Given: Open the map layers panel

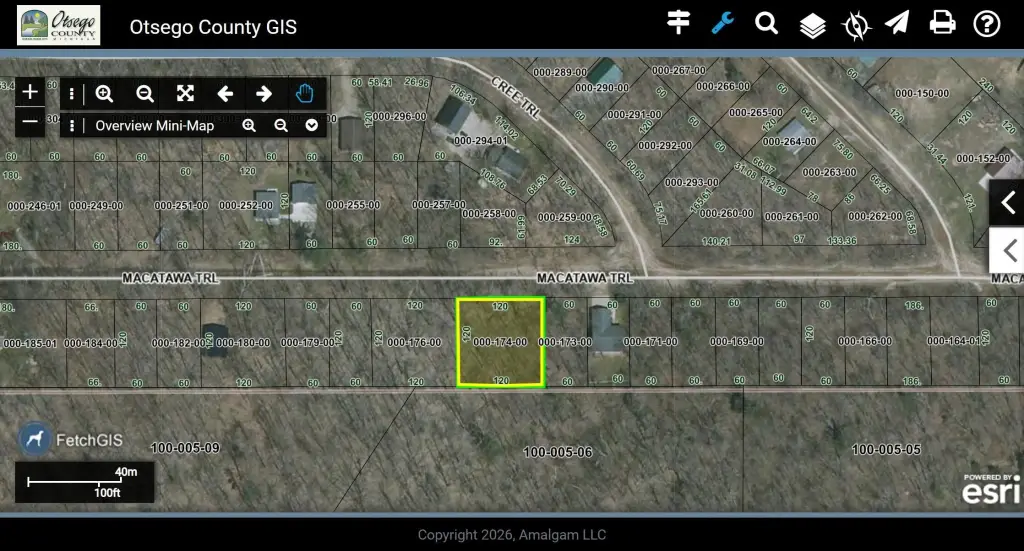Looking at the screenshot, I should 812,25.
